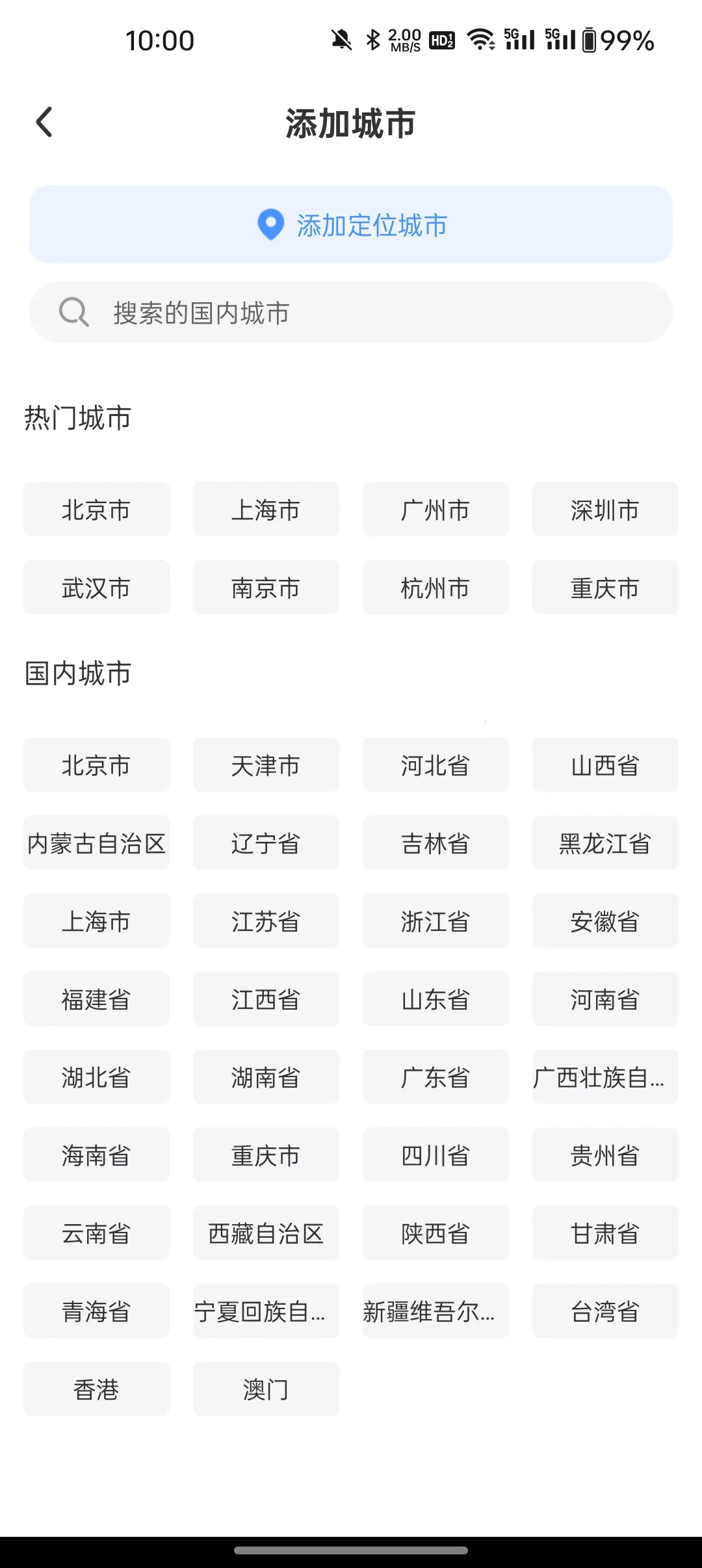Screen dimensions: 702x1568
Task: Select 广东省 province
Action: click(x=435, y=1077)
